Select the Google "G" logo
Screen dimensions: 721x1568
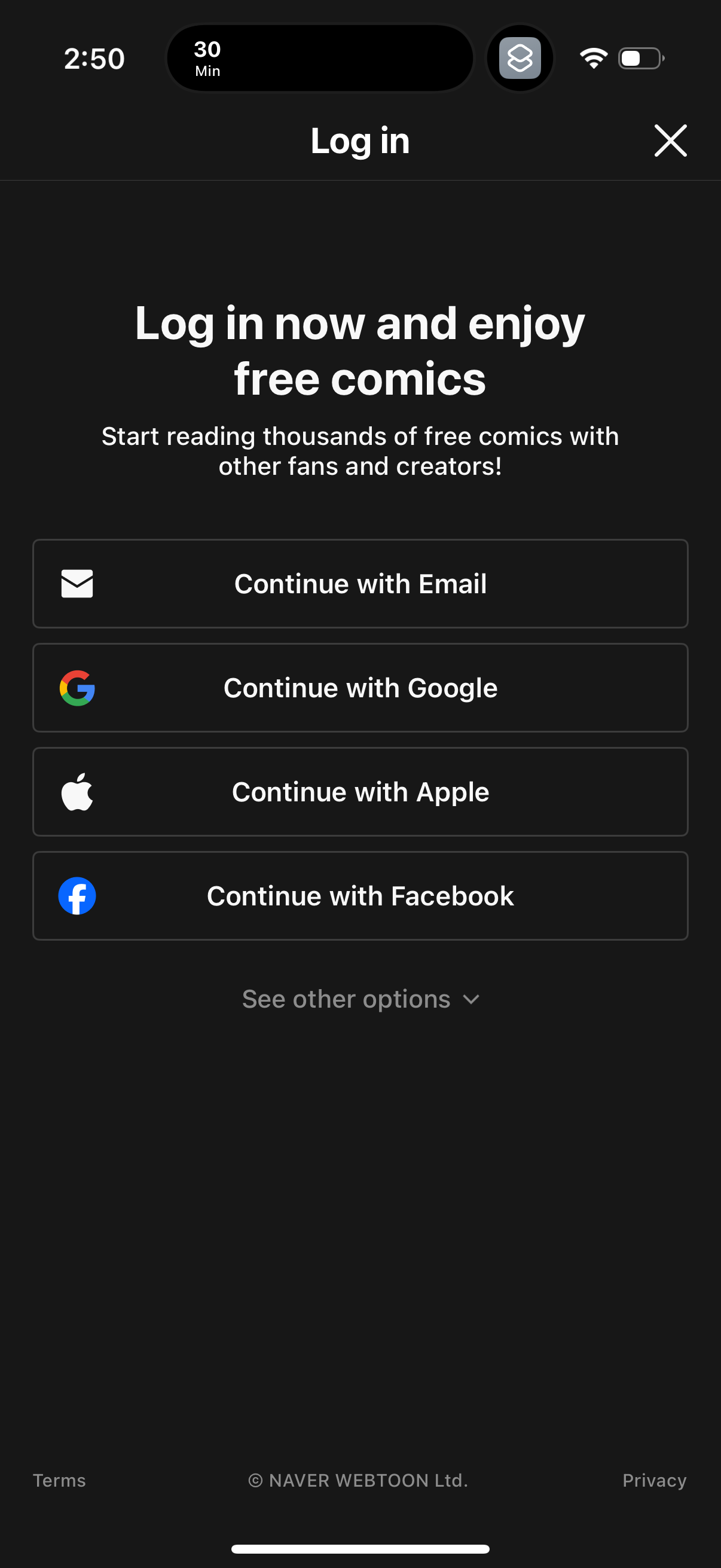pyautogui.click(x=76, y=687)
